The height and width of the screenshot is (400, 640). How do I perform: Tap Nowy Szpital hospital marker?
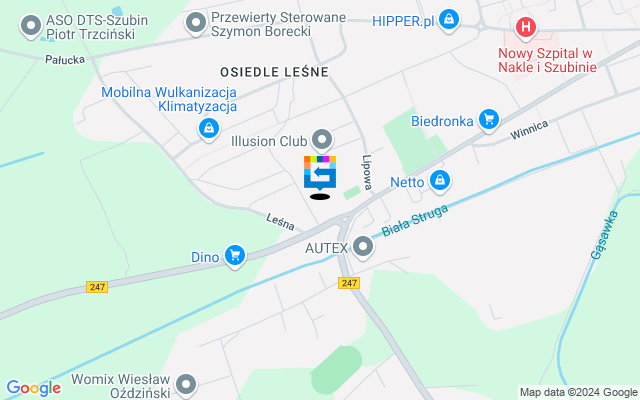tap(522, 28)
